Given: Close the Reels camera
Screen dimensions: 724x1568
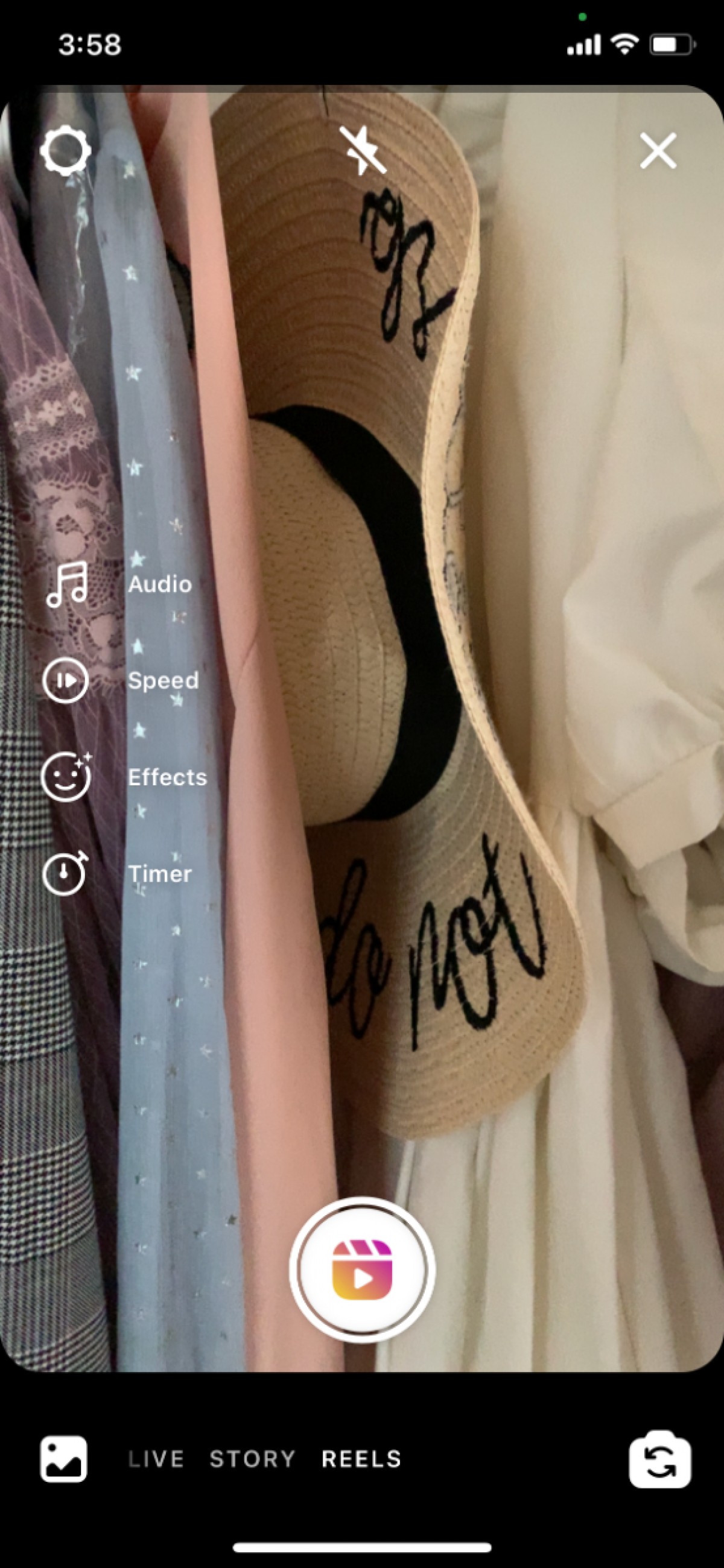Looking at the screenshot, I should (658, 150).
